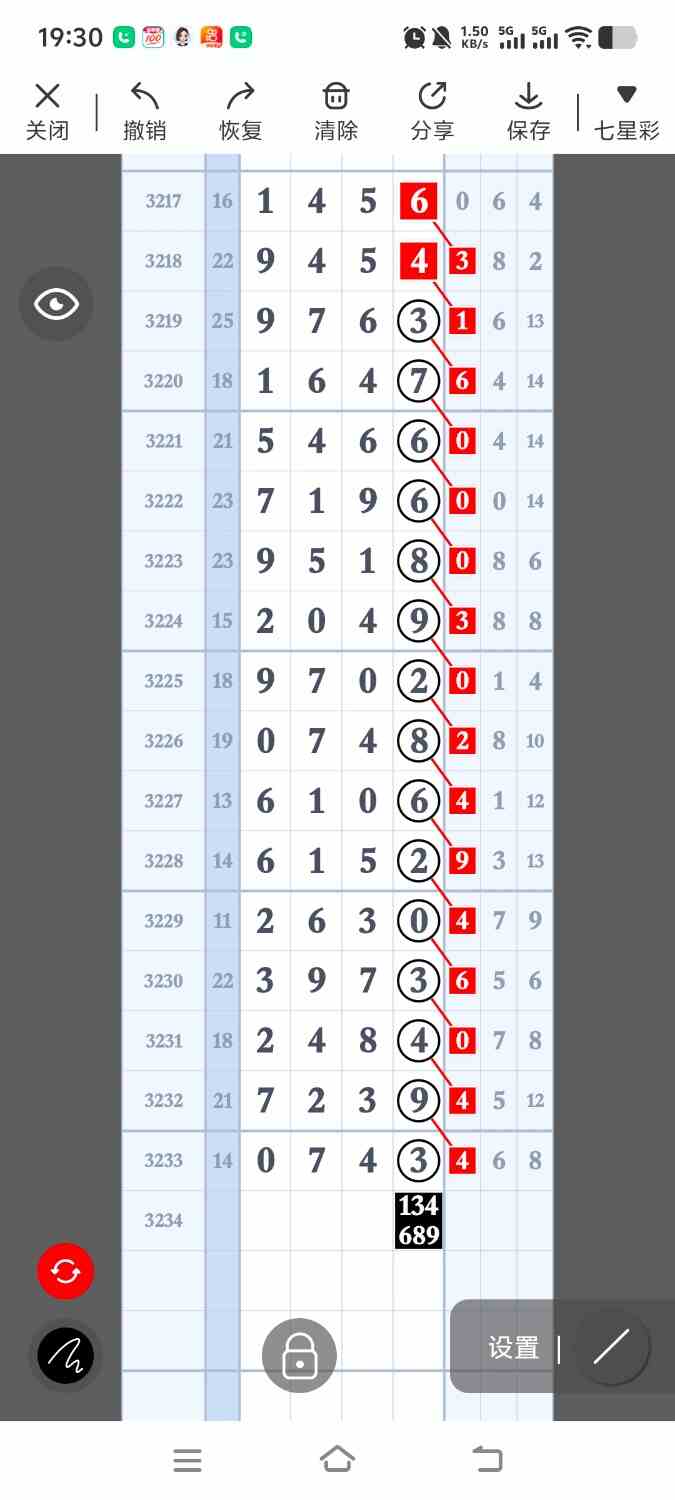Open the 七星彩 lottery dropdown
Image resolution: width=675 pixels, height=1500 pixels.
point(626,111)
